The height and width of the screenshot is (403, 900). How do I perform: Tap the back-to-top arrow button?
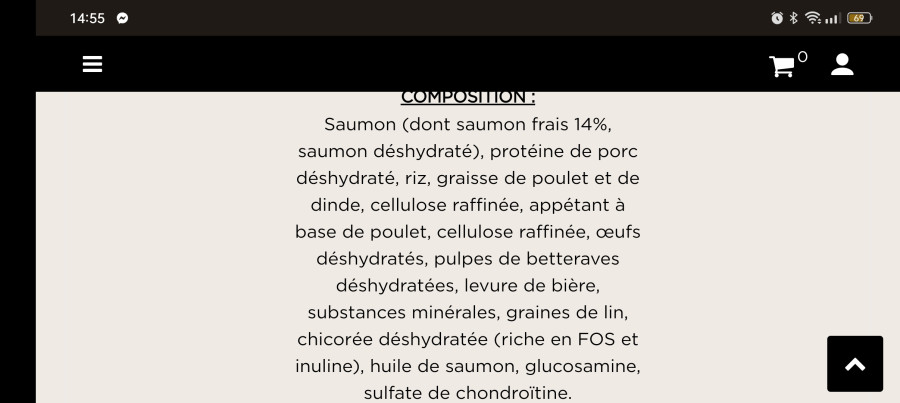pyautogui.click(x=854, y=364)
